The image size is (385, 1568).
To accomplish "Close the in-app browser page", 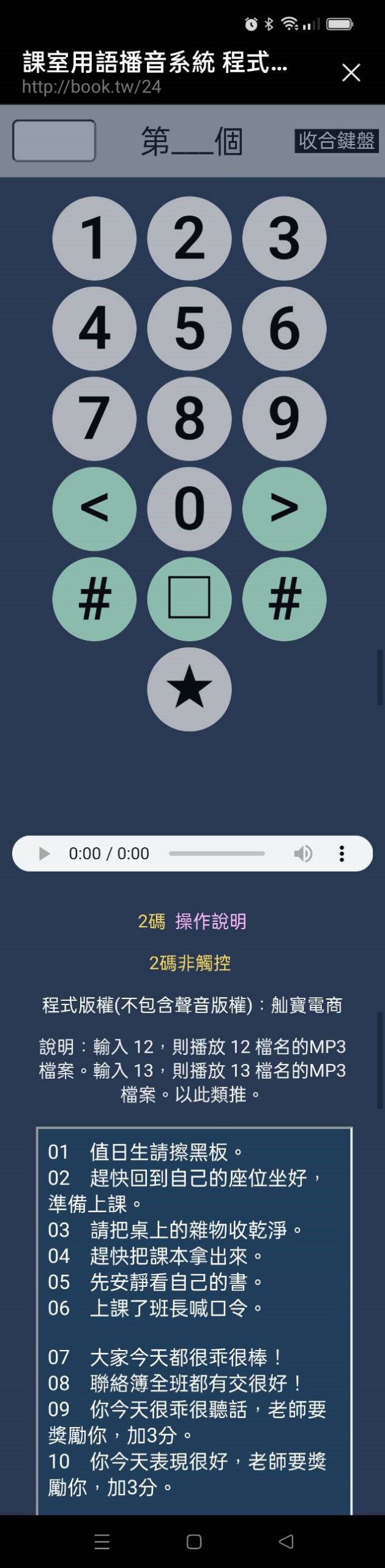I will (351, 73).
